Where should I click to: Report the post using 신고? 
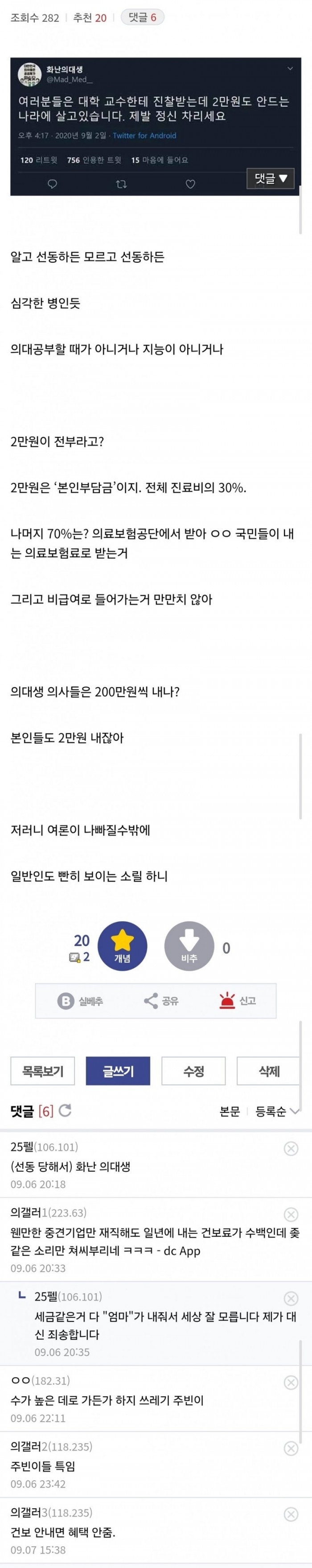click(238, 1001)
